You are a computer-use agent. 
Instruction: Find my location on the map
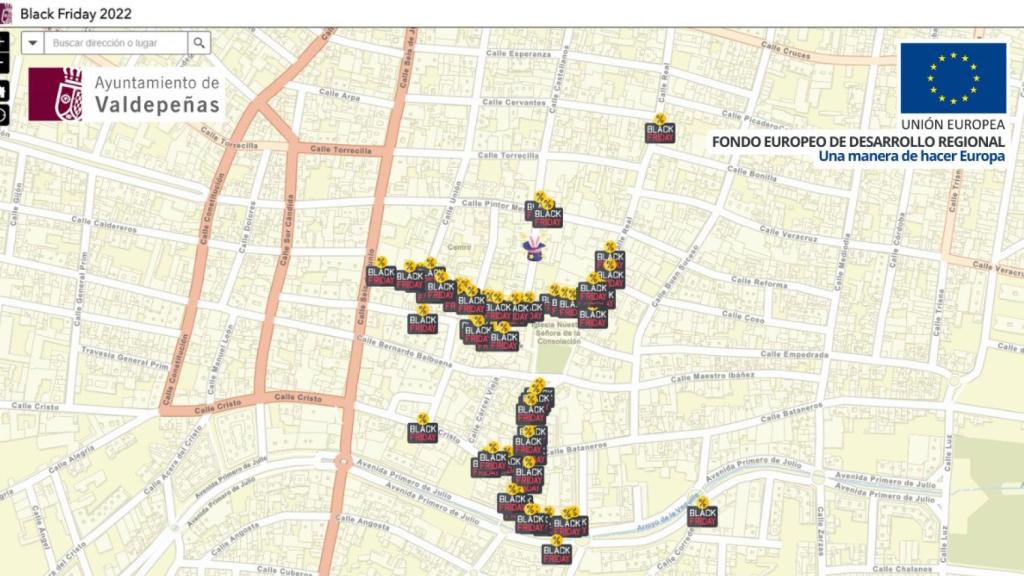tap(3, 114)
